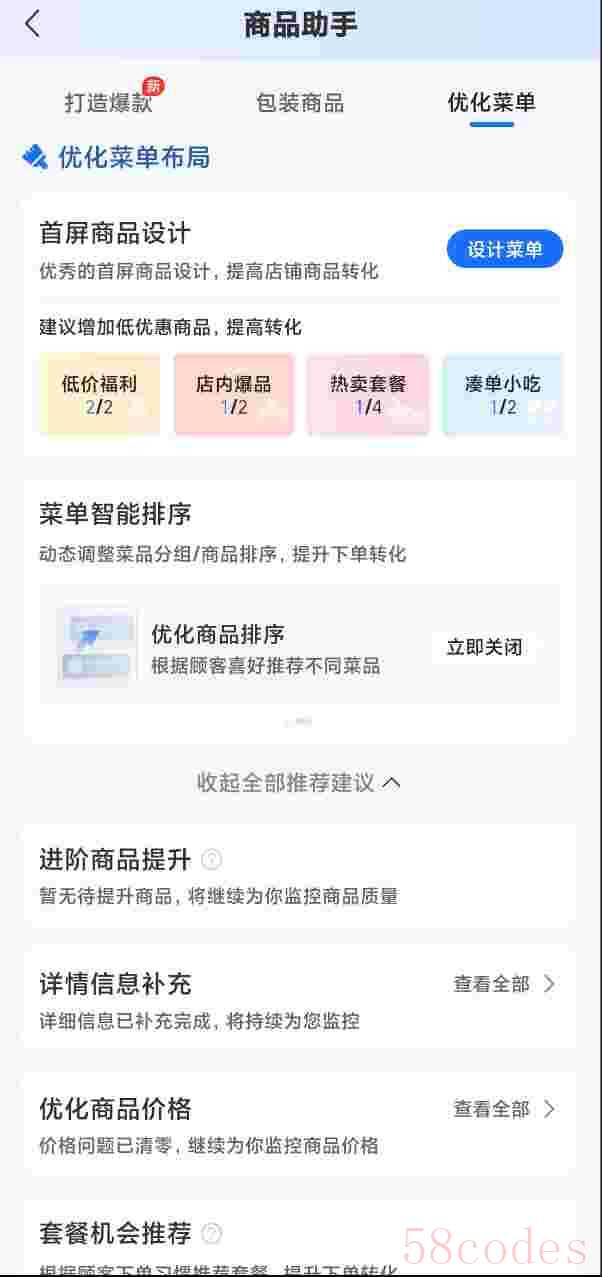
Task: View all under 详情信息补充
Action: point(504,983)
